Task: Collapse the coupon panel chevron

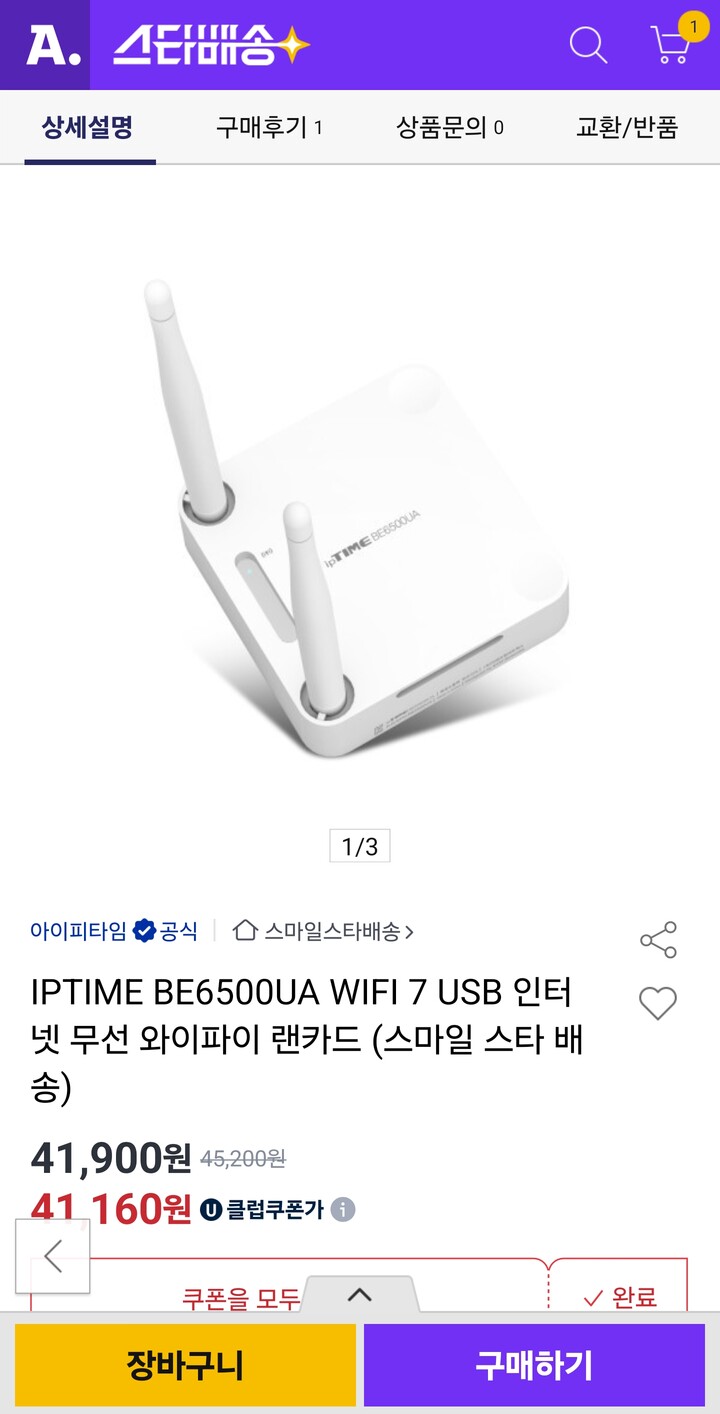Action: coord(360,1296)
